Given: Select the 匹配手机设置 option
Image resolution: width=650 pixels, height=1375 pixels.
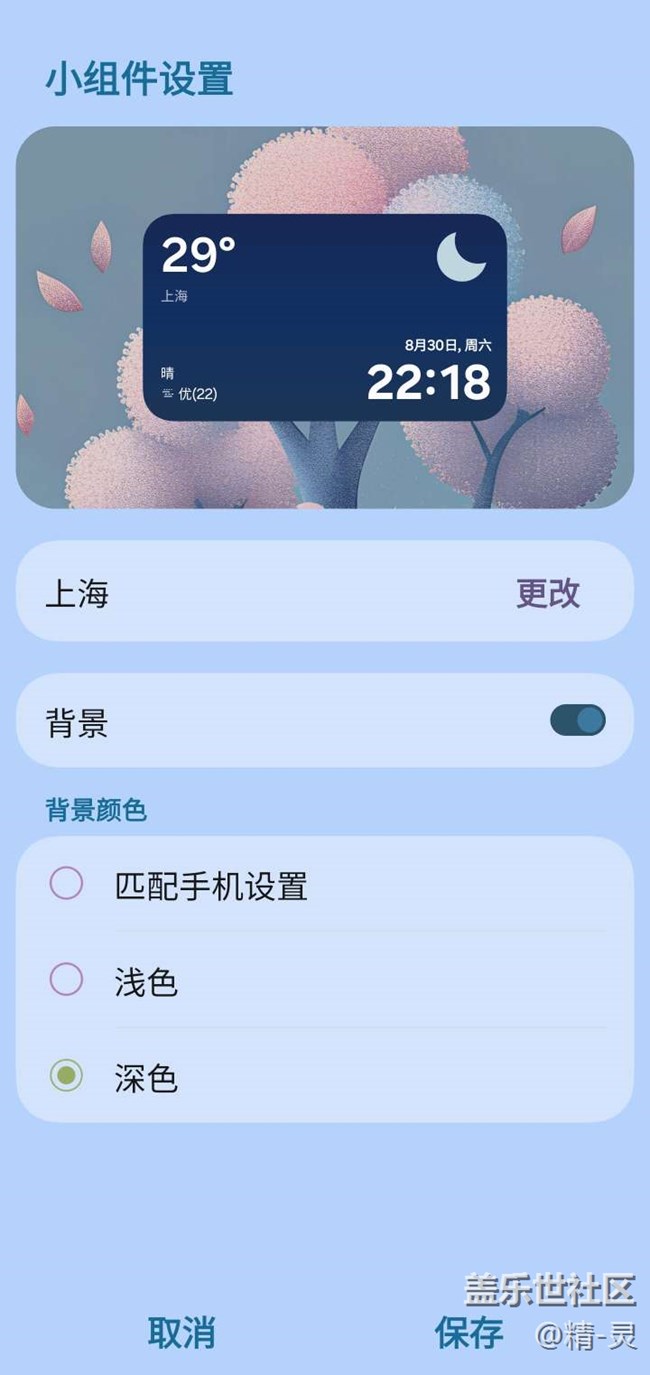Looking at the screenshot, I should pyautogui.click(x=325, y=885).
